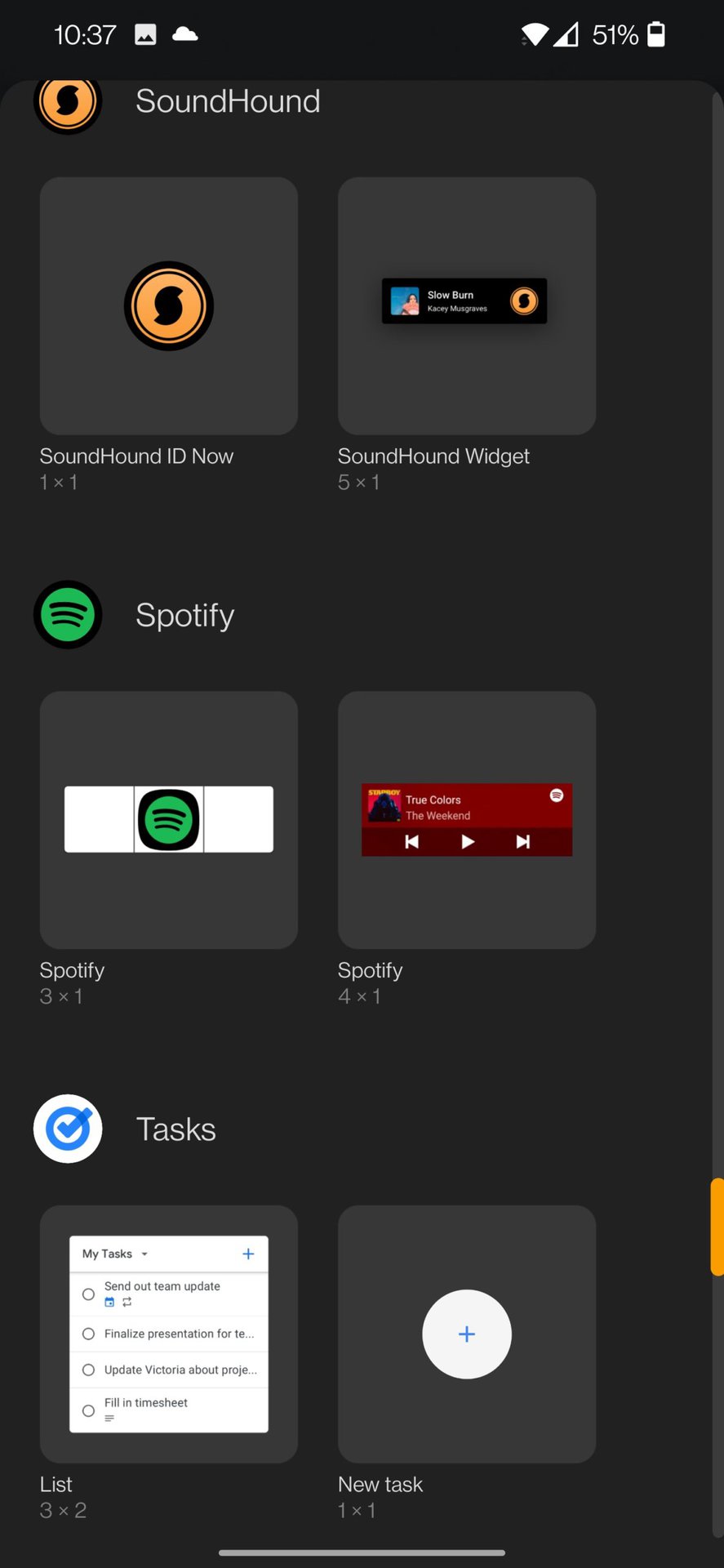Select the New task 1×1 widget

tap(466, 1334)
